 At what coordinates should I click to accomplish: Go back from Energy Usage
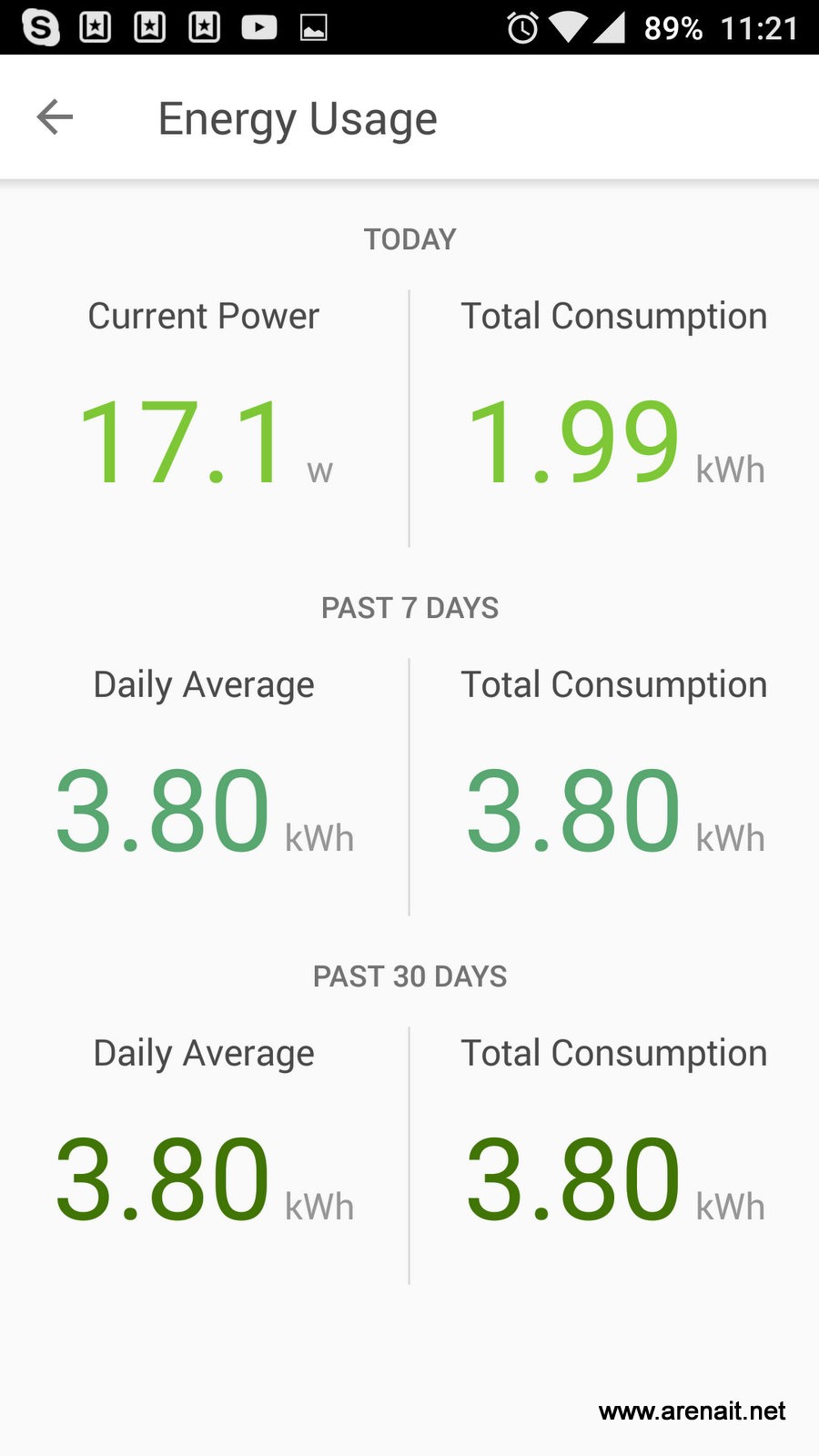click(55, 117)
